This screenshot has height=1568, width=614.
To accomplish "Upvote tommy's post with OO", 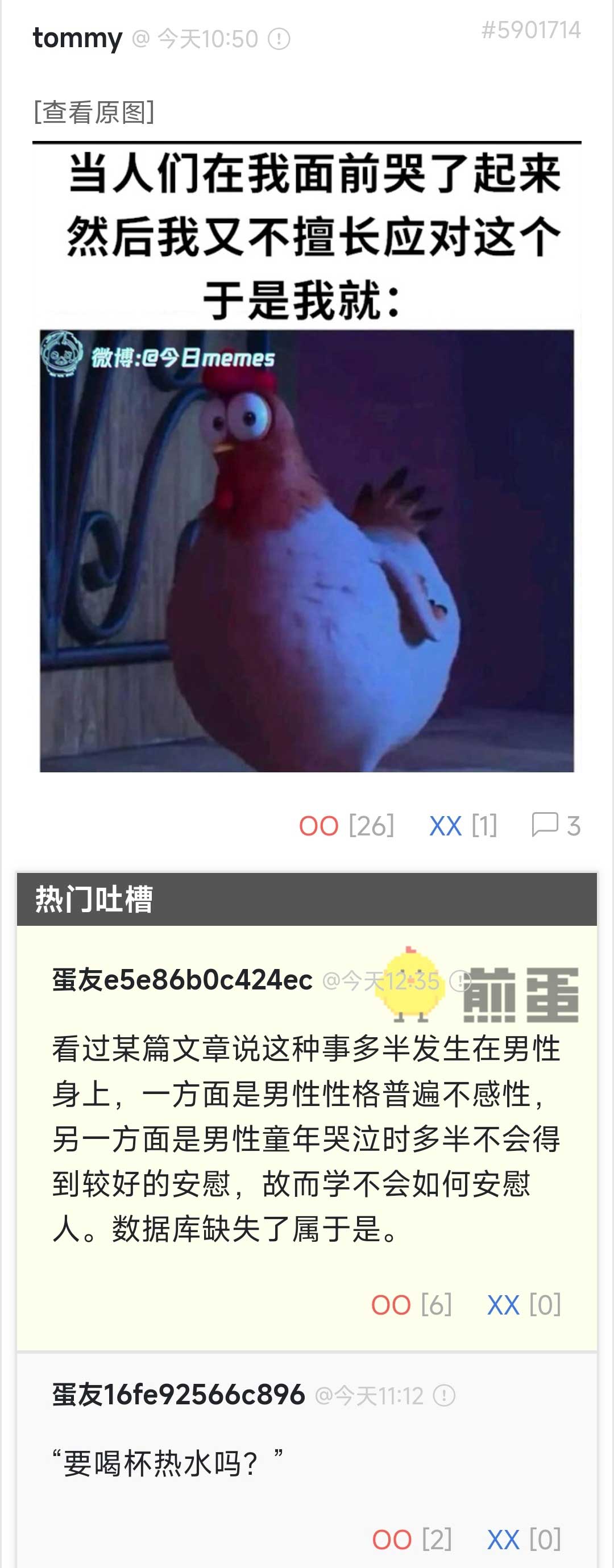I will pos(318,826).
